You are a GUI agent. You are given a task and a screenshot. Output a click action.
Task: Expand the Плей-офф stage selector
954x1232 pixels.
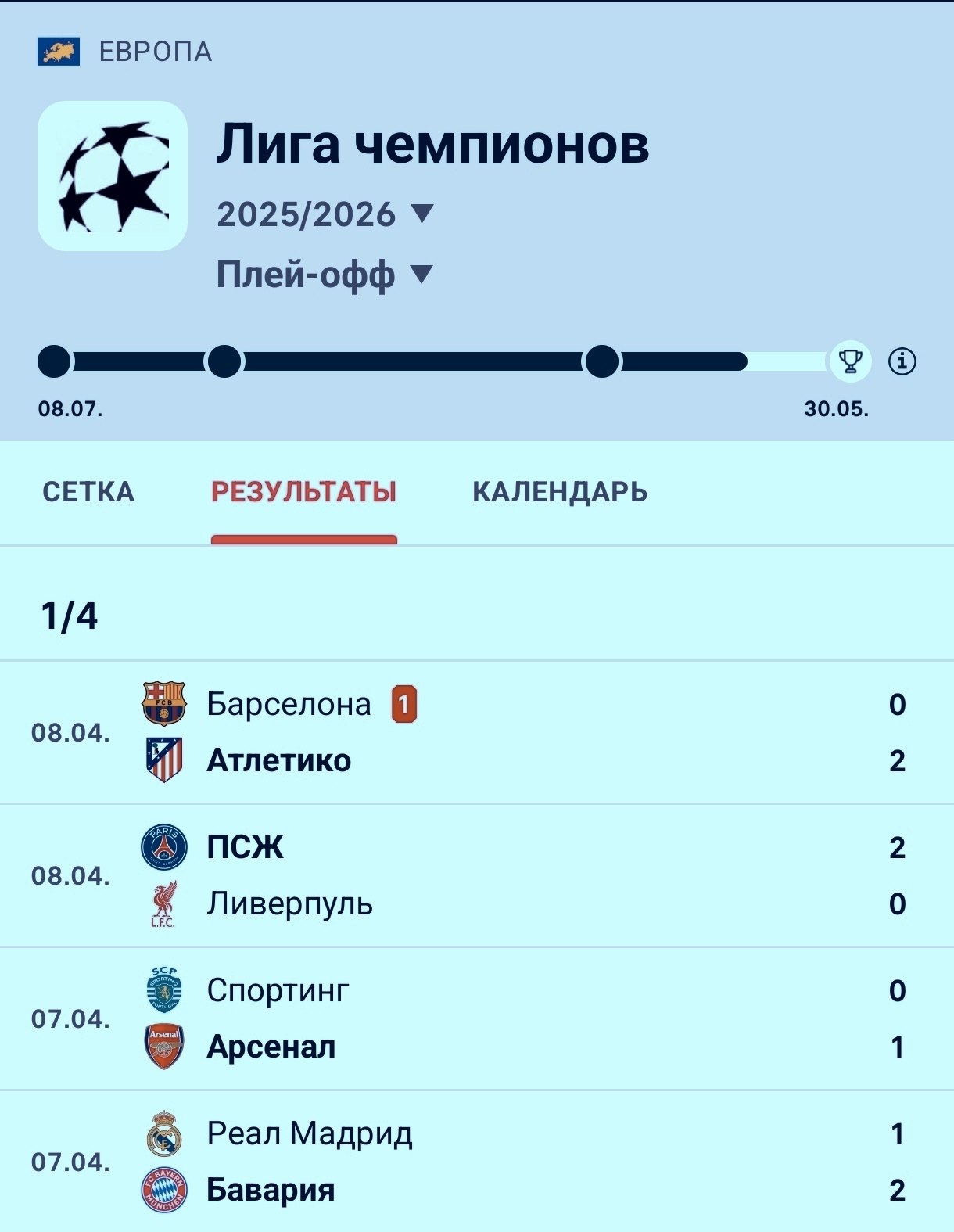pos(325,275)
